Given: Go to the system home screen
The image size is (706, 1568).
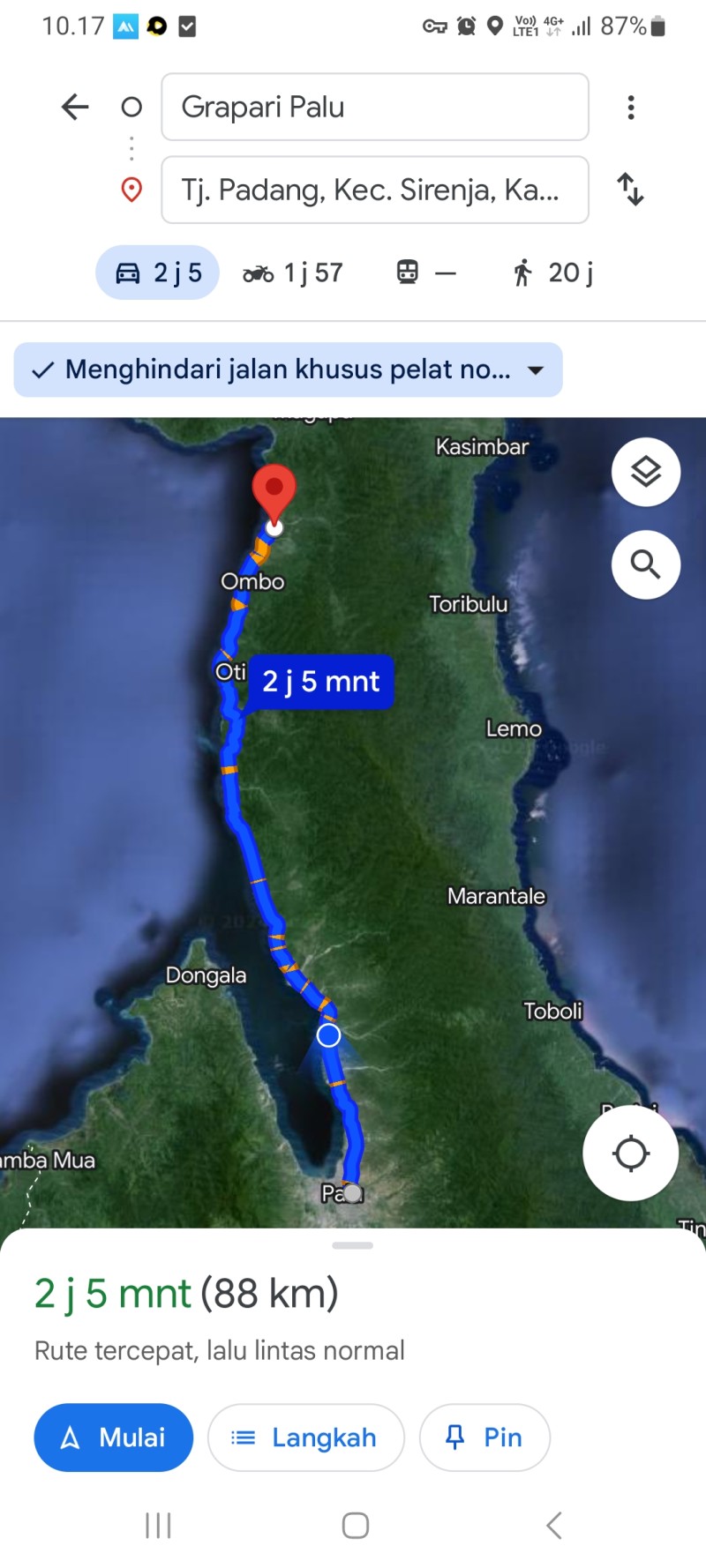Looking at the screenshot, I should tap(355, 1525).
